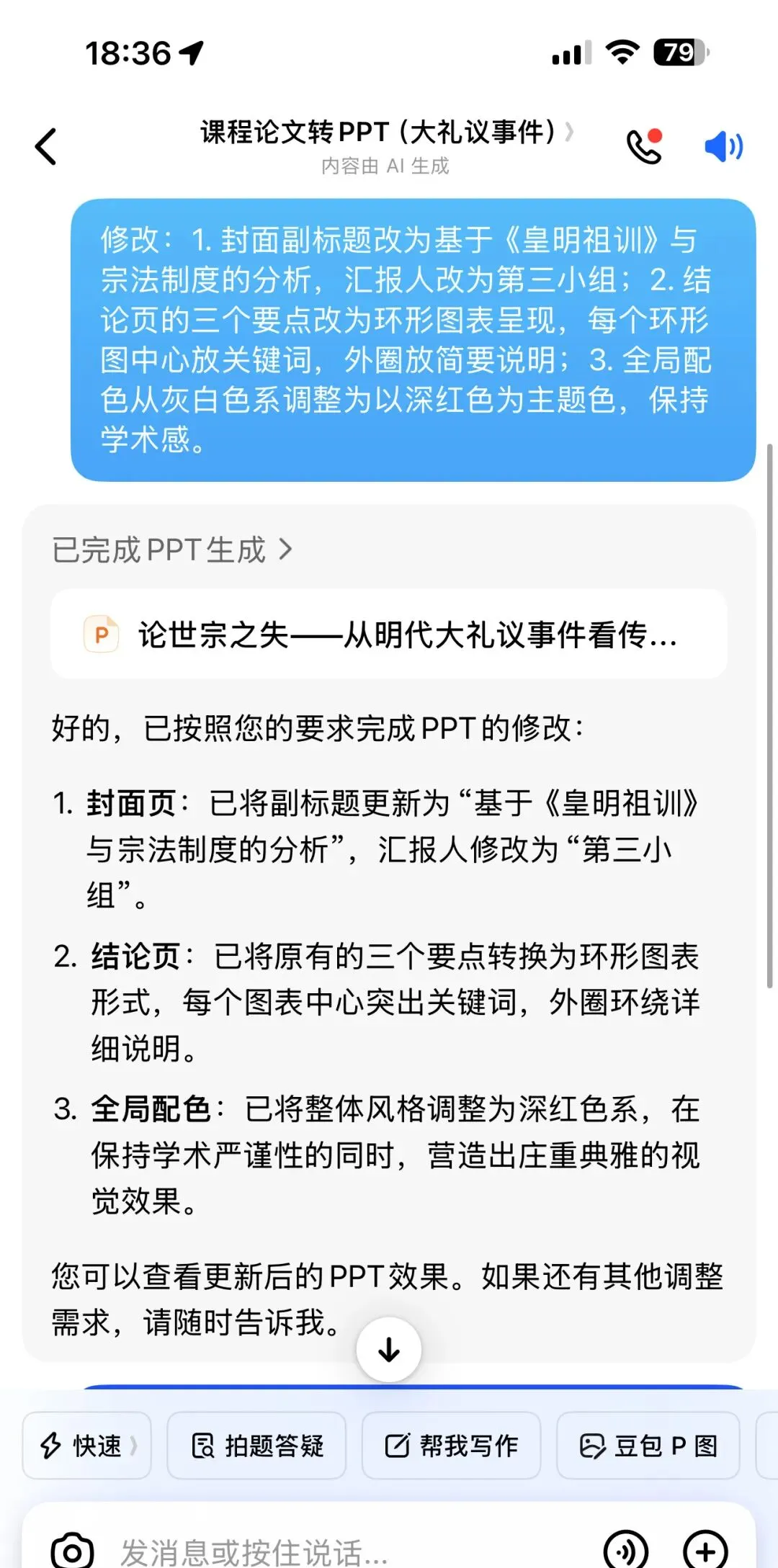Choose the 帮我写作 chip

tap(451, 1445)
